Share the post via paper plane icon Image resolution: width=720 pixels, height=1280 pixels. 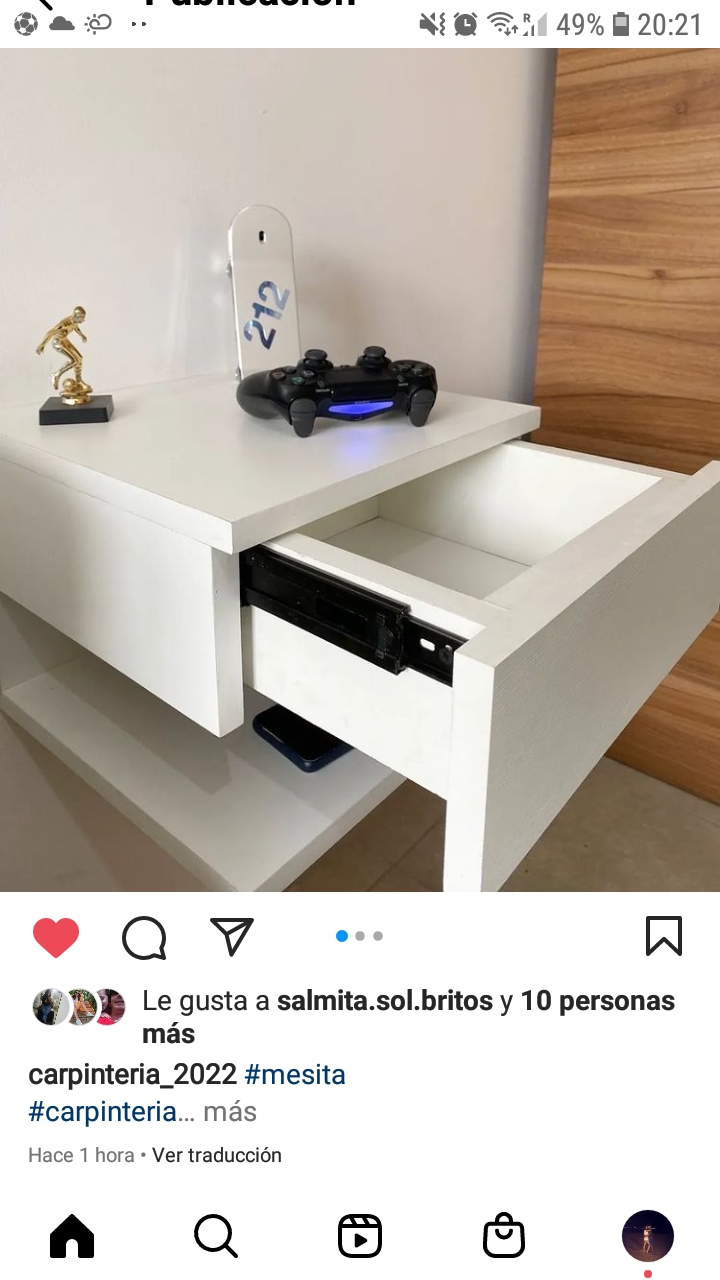tap(232, 937)
